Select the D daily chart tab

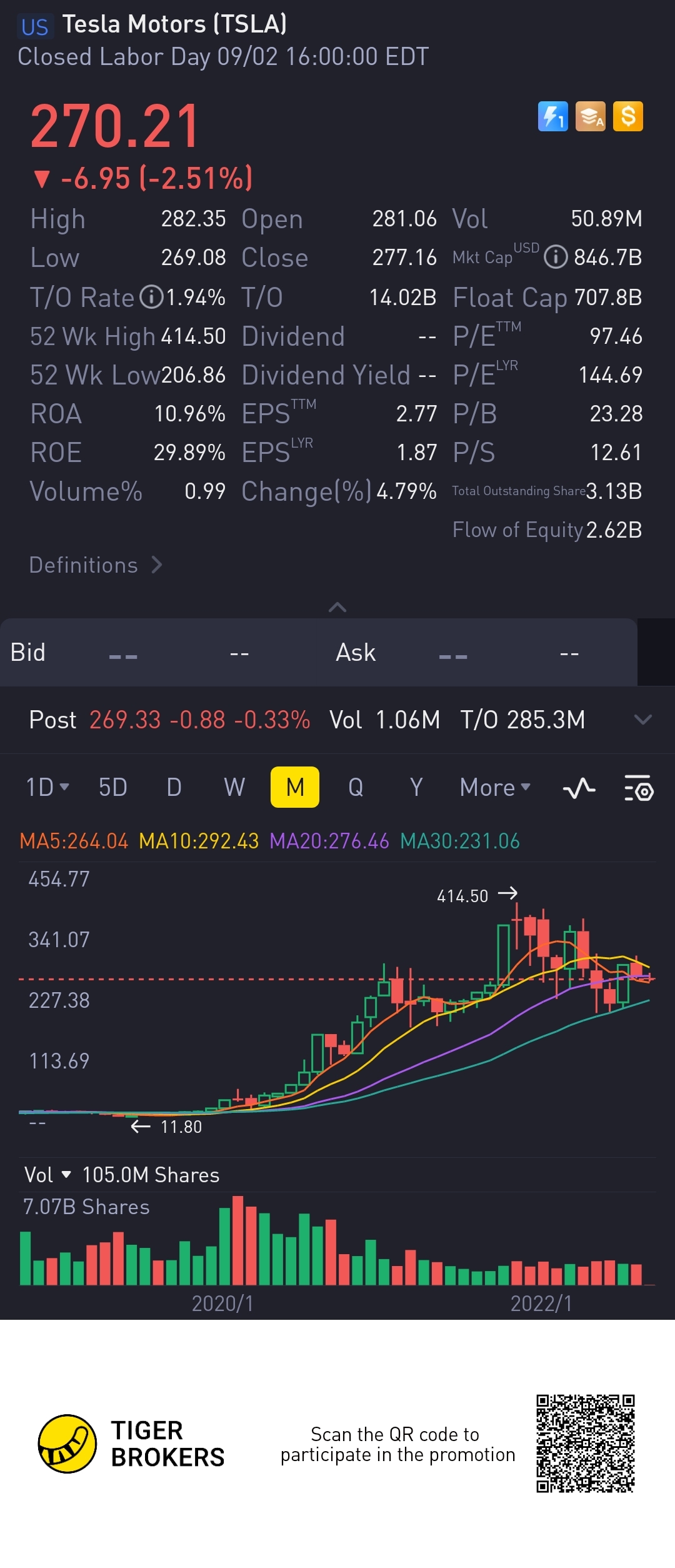[174, 787]
